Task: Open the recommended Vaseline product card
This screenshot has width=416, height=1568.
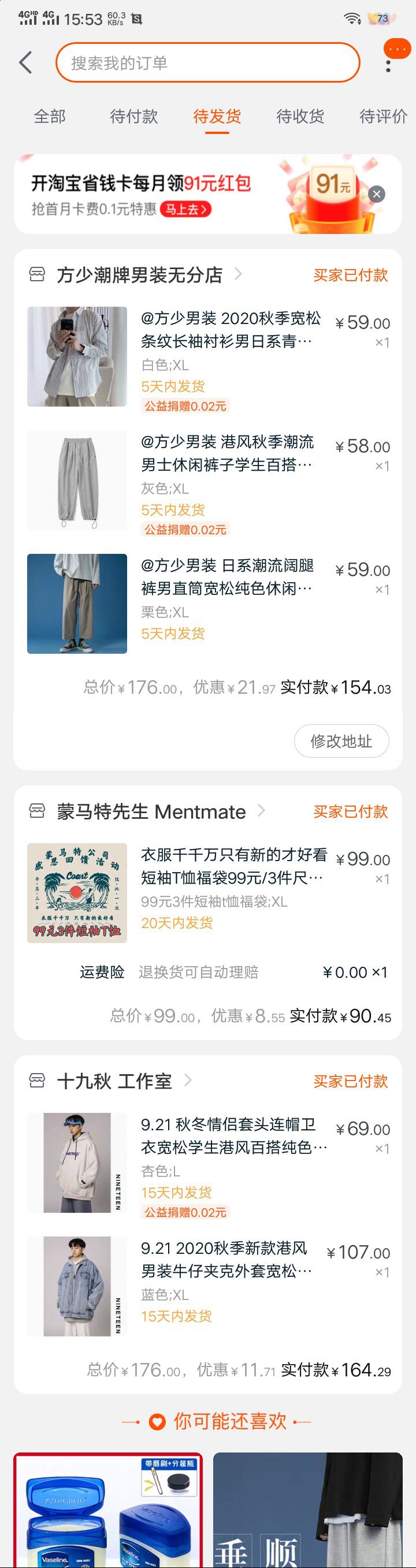Action: 108,1510
